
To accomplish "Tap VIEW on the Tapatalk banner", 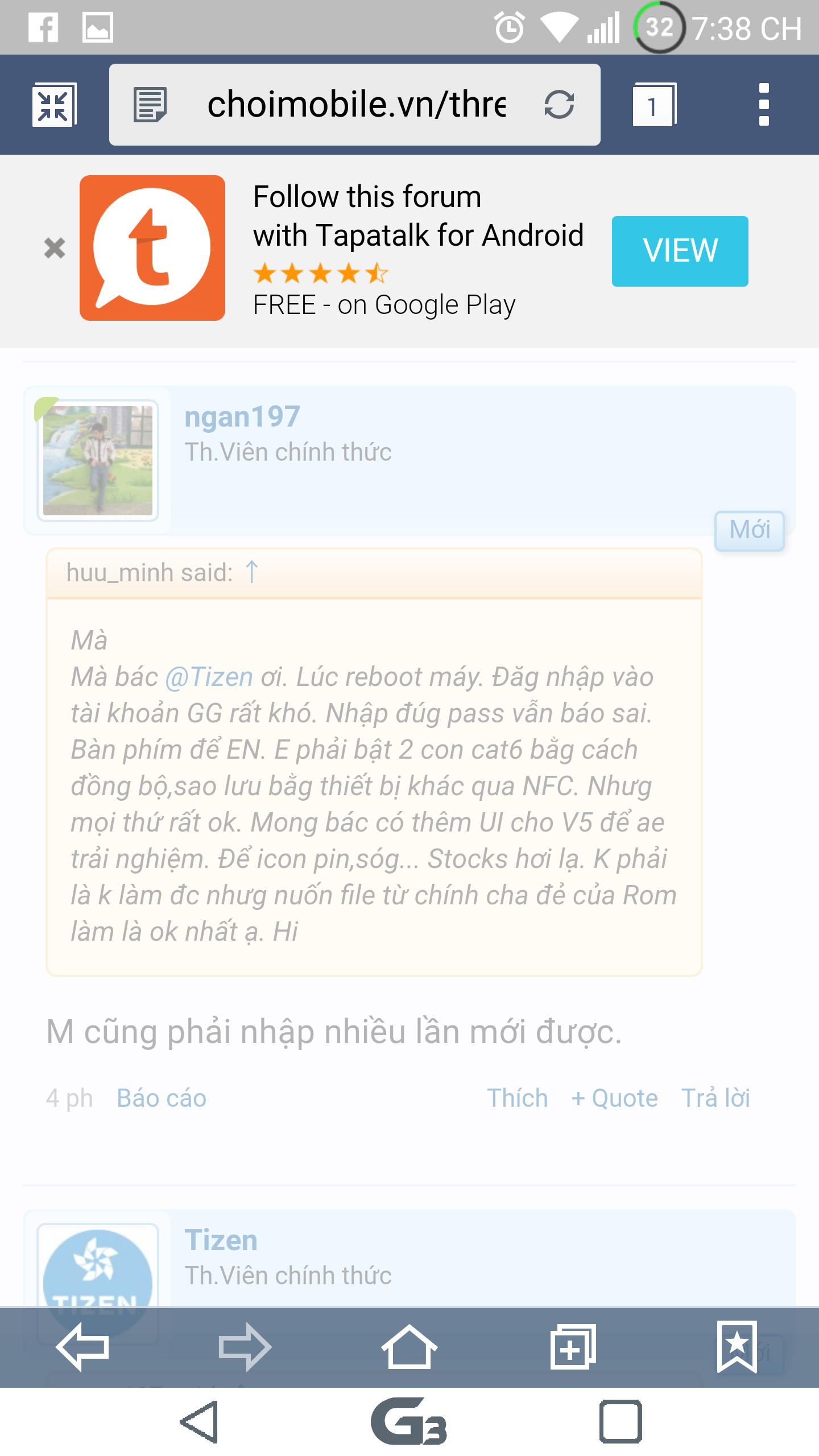I will (x=680, y=251).
